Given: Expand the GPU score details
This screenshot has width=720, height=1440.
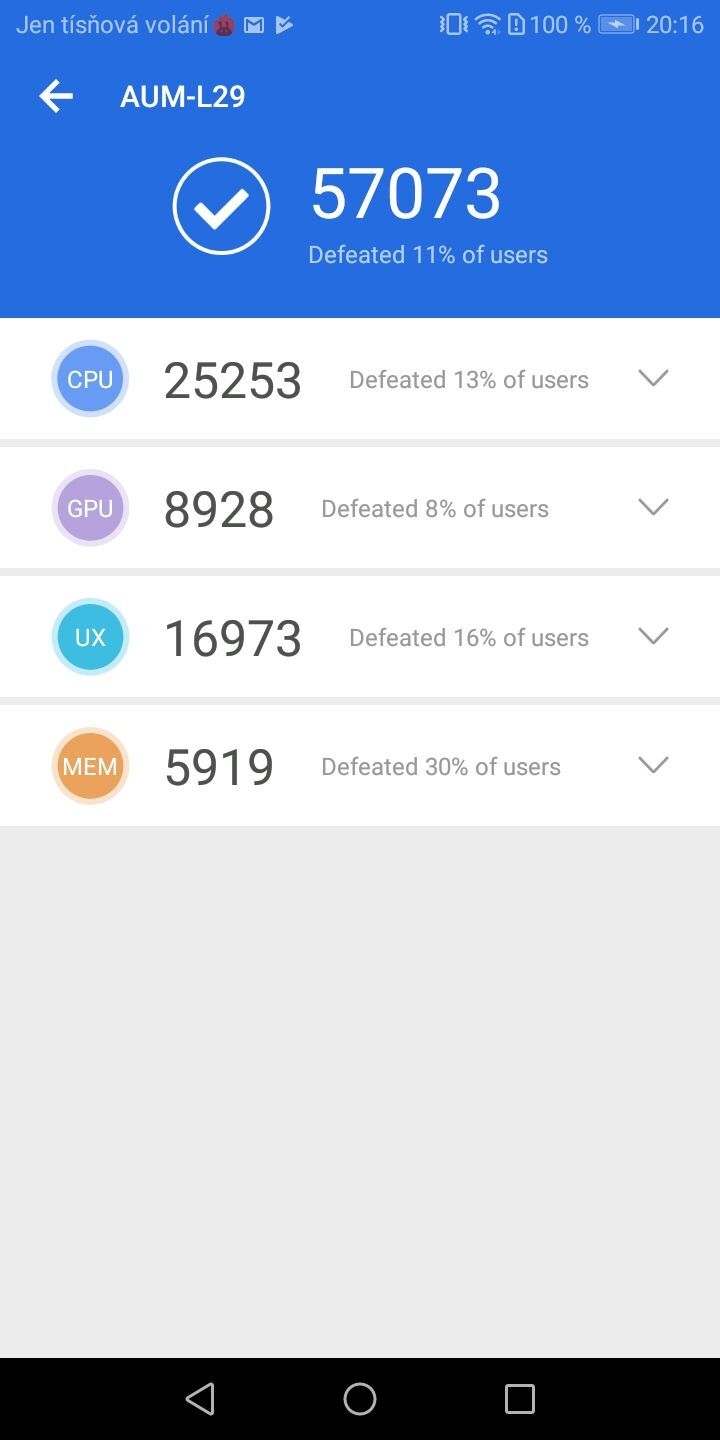Looking at the screenshot, I should [x=652, y=507].
